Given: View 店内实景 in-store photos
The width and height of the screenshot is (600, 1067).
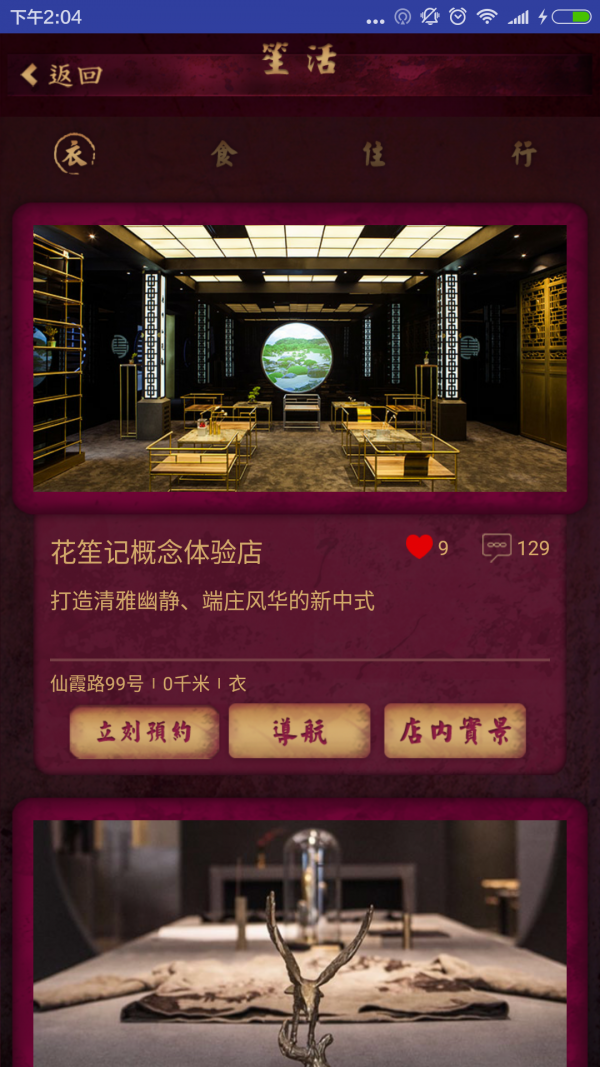Looking at the screenshot, I should [455, 732].
